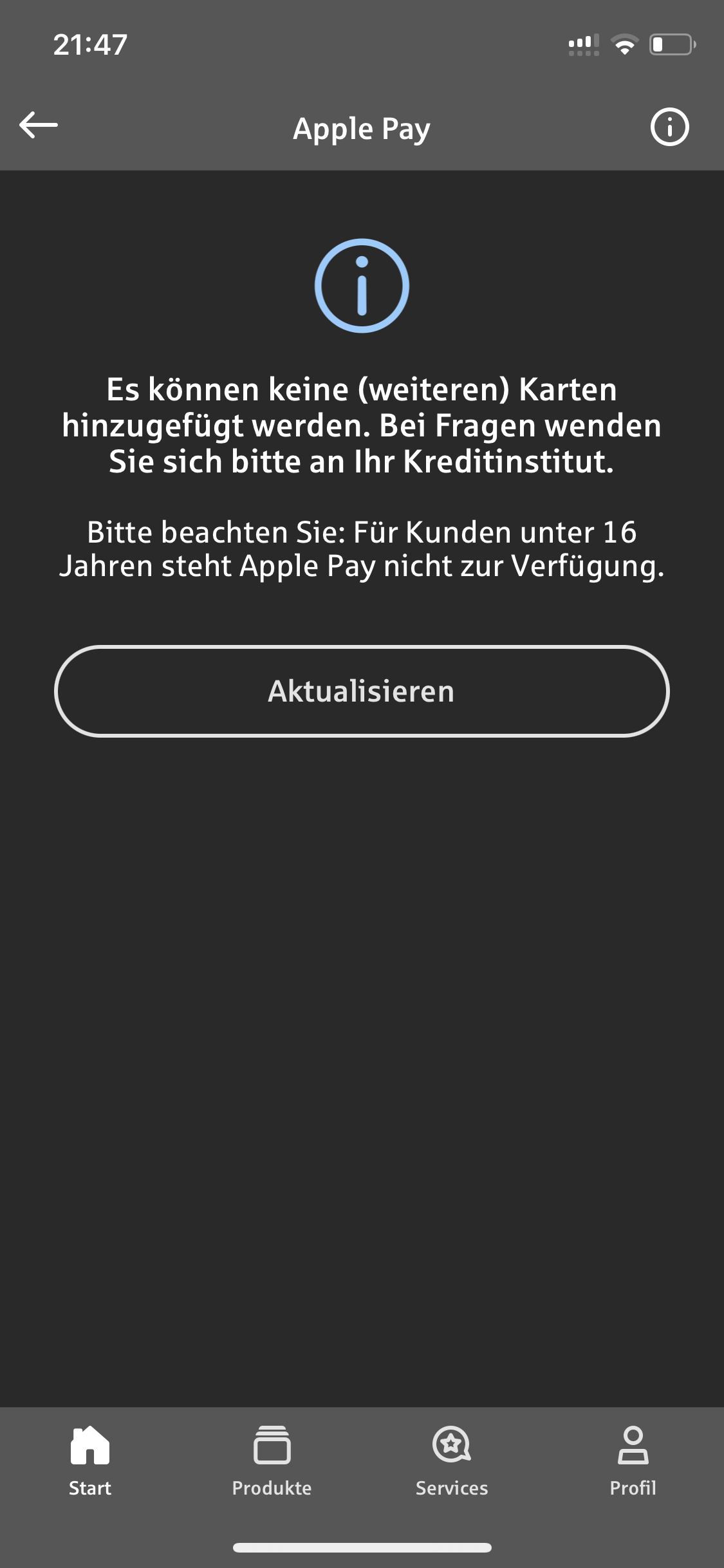Viewport: 724px width, 1568px height.
Task: Open the info icon in header
Action: [669, 127]
